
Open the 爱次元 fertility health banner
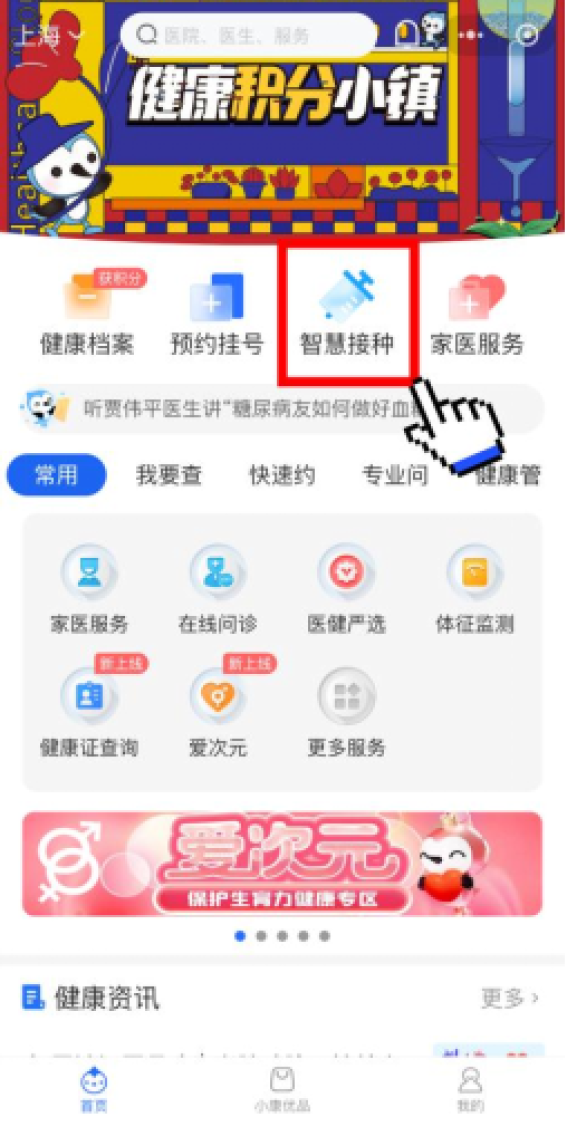(282, 864)
